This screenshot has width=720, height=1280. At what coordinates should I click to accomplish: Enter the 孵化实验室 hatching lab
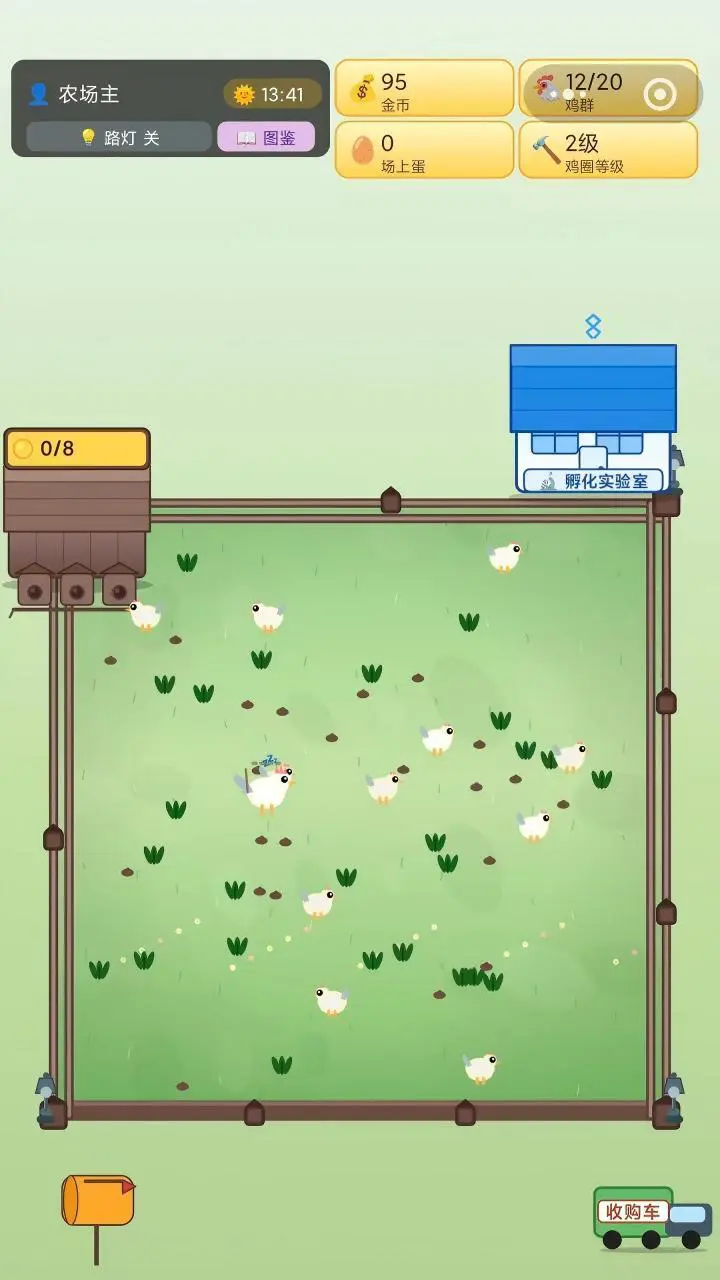(x=593, y=418)
